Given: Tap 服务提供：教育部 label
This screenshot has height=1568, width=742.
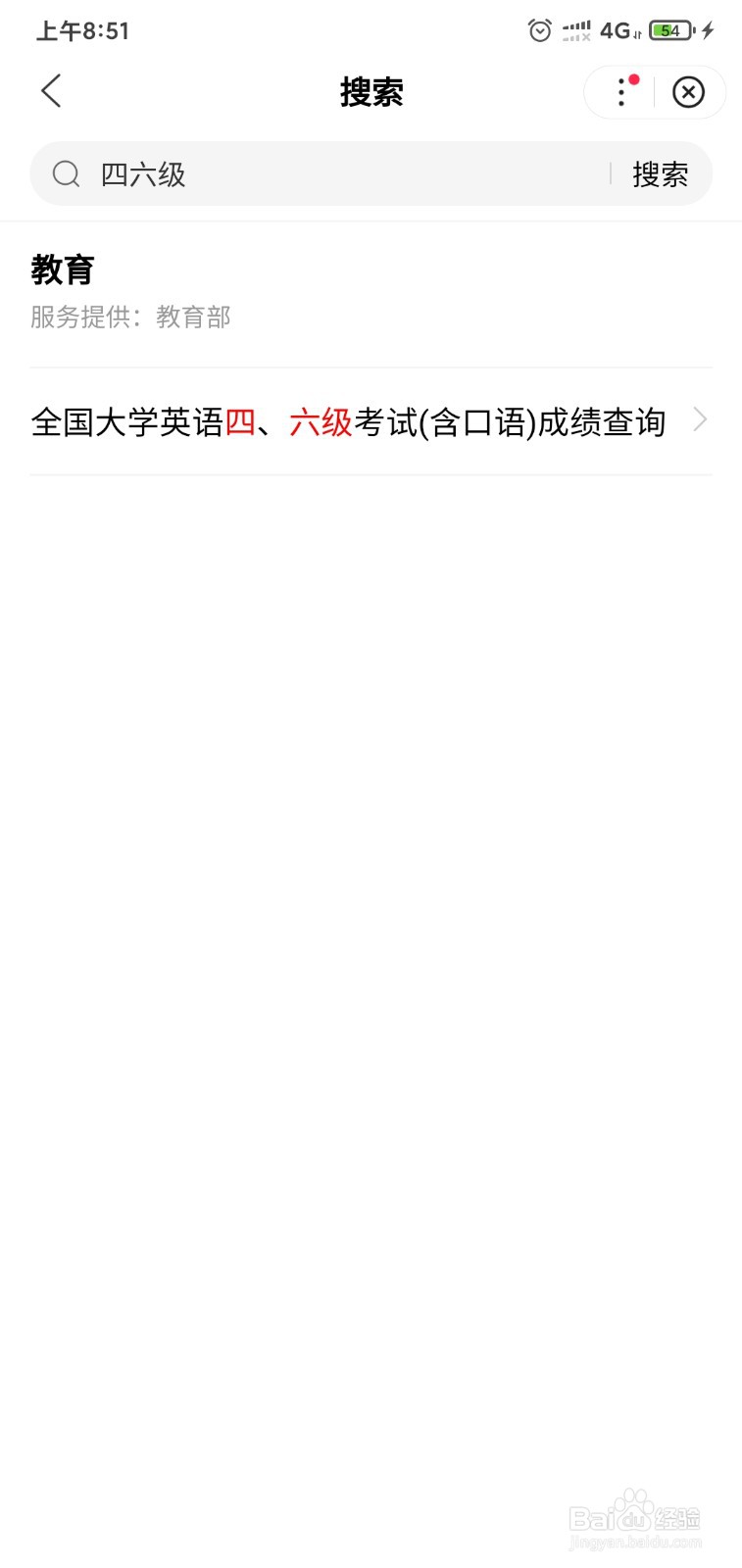Looking at the screenshot, I should pos(128,317).
